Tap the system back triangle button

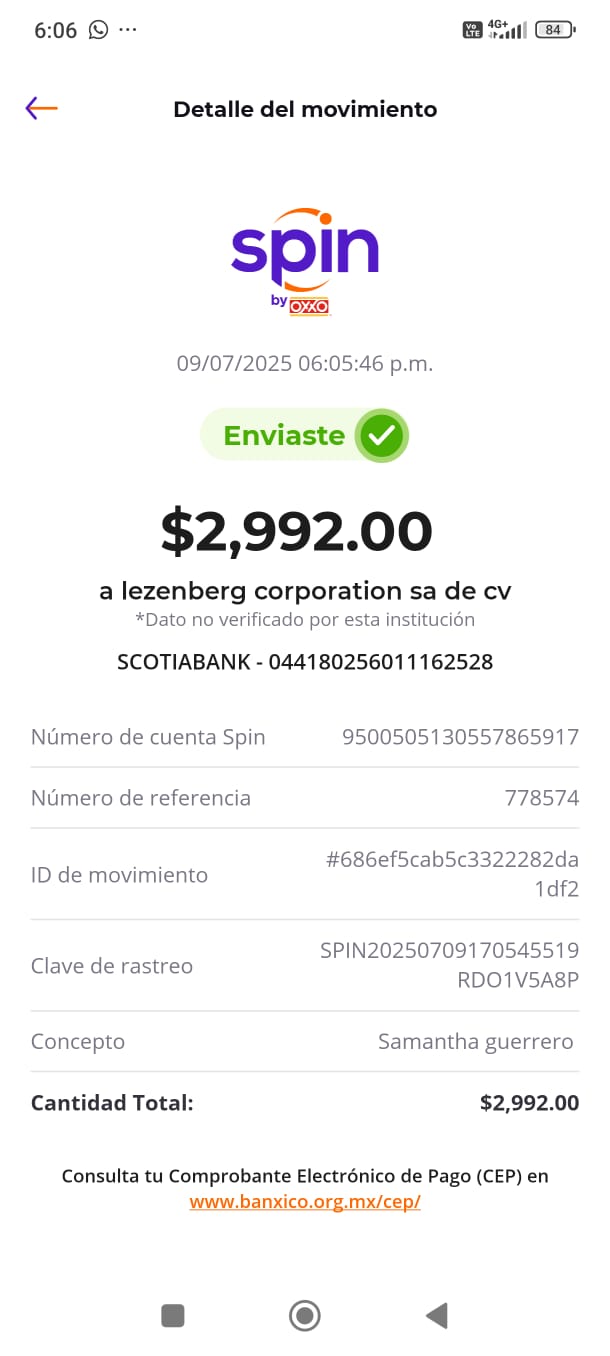pos(436,1315)
